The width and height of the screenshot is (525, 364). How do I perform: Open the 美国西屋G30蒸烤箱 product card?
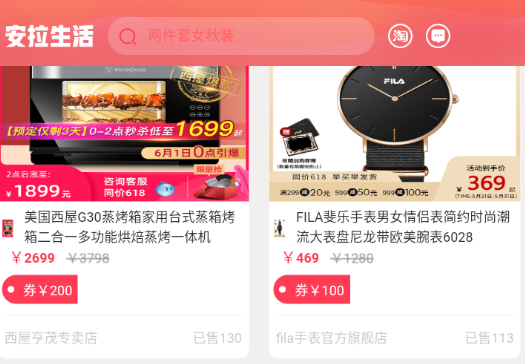point(124,212)
